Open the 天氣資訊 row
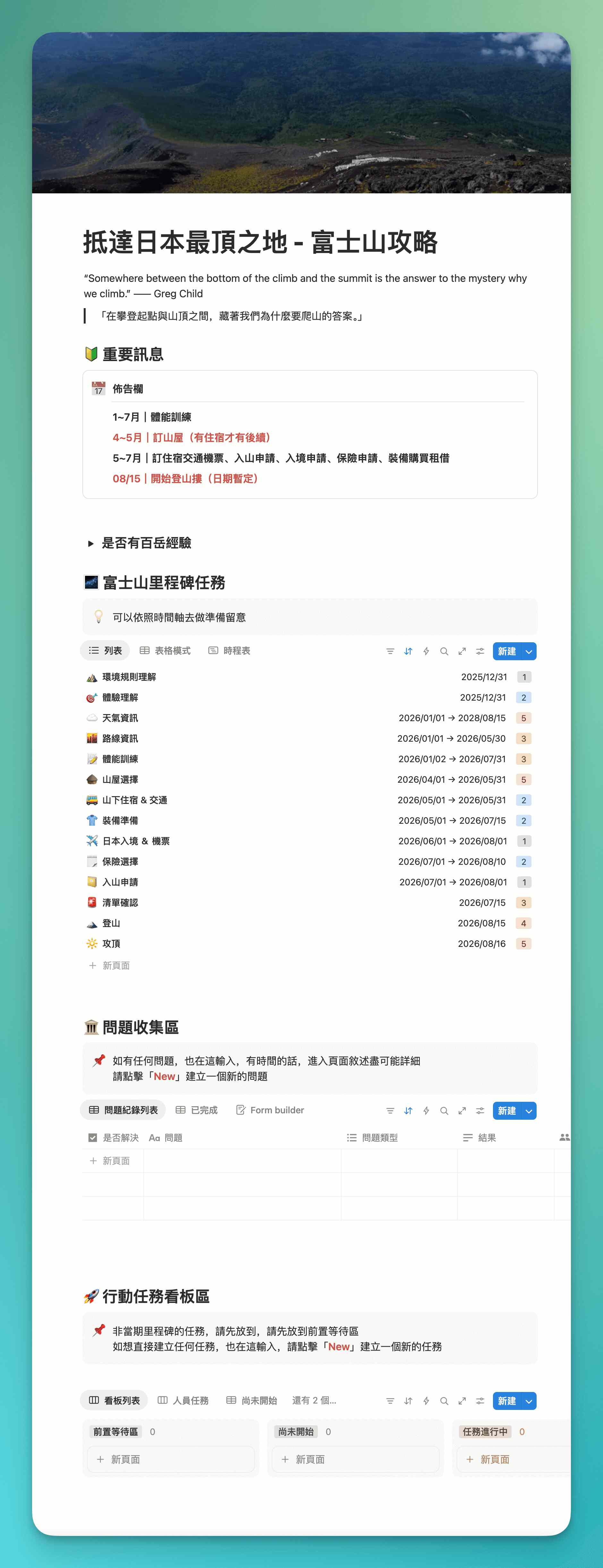This screenshot has height=1568, width=603. click(x=120, y=718)
